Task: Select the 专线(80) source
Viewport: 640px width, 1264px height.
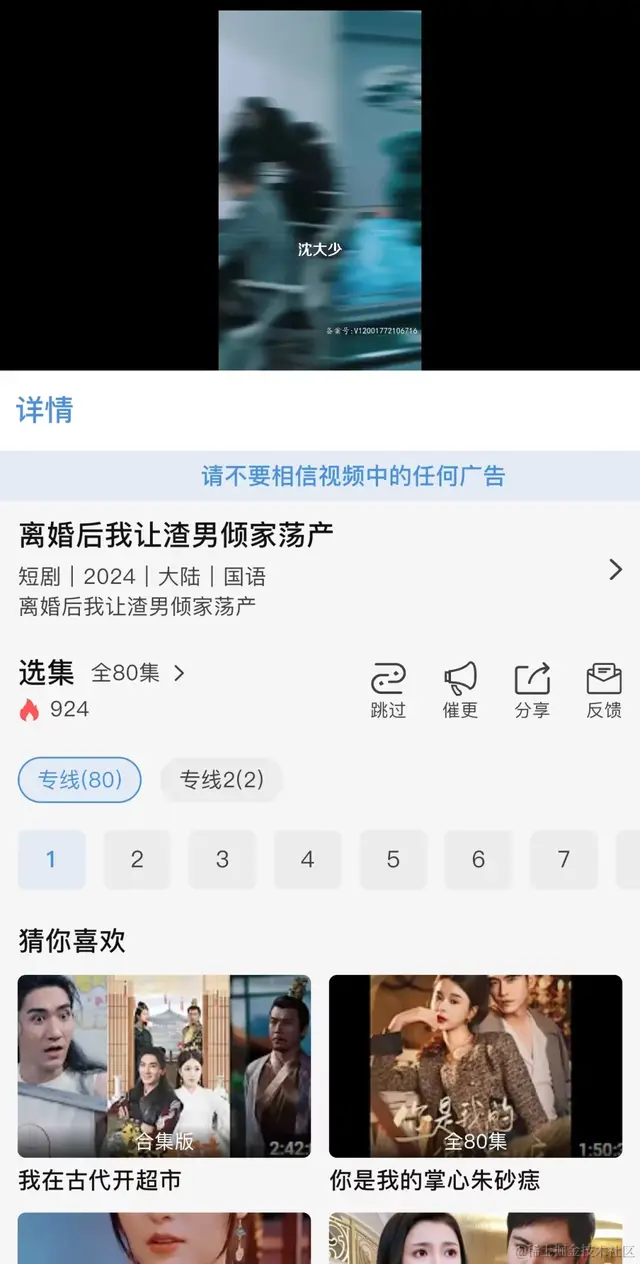Action: tap(79, 780)
